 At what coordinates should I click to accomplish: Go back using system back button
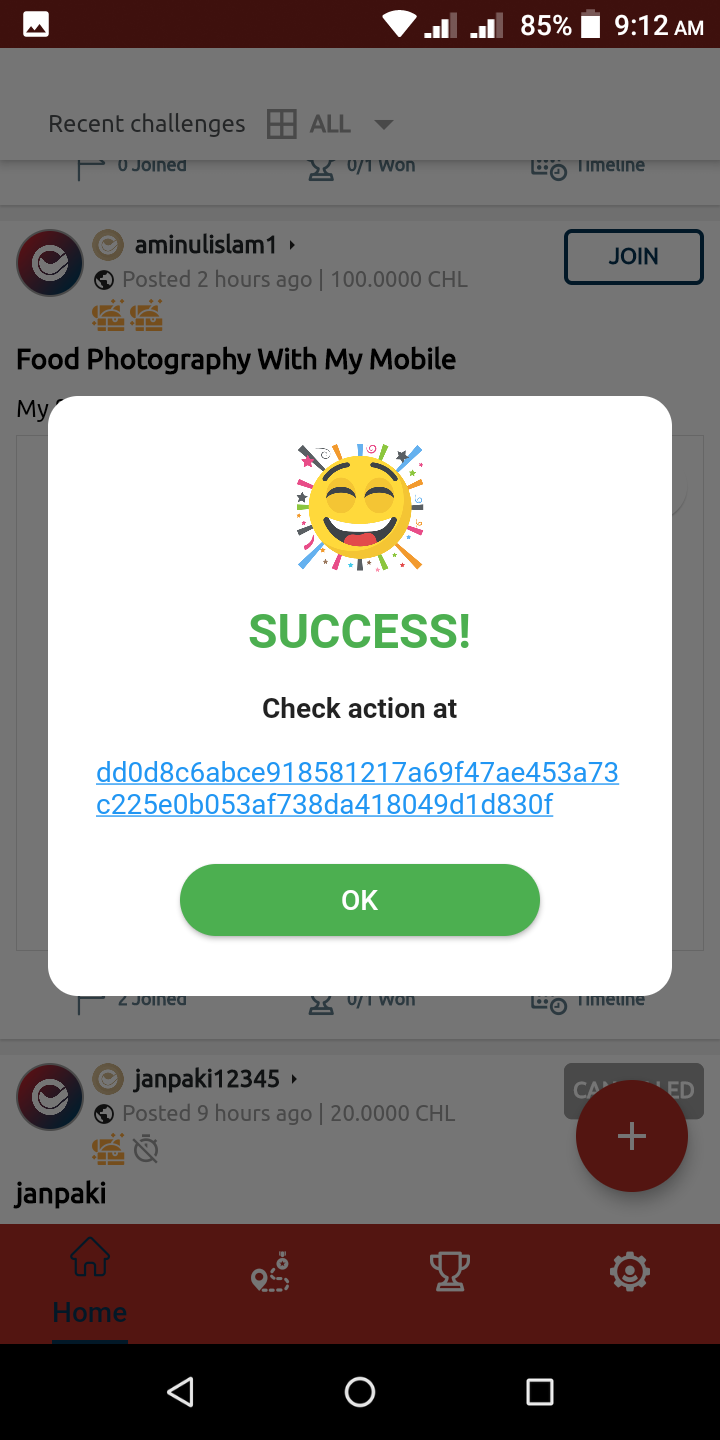(180, 1391)
